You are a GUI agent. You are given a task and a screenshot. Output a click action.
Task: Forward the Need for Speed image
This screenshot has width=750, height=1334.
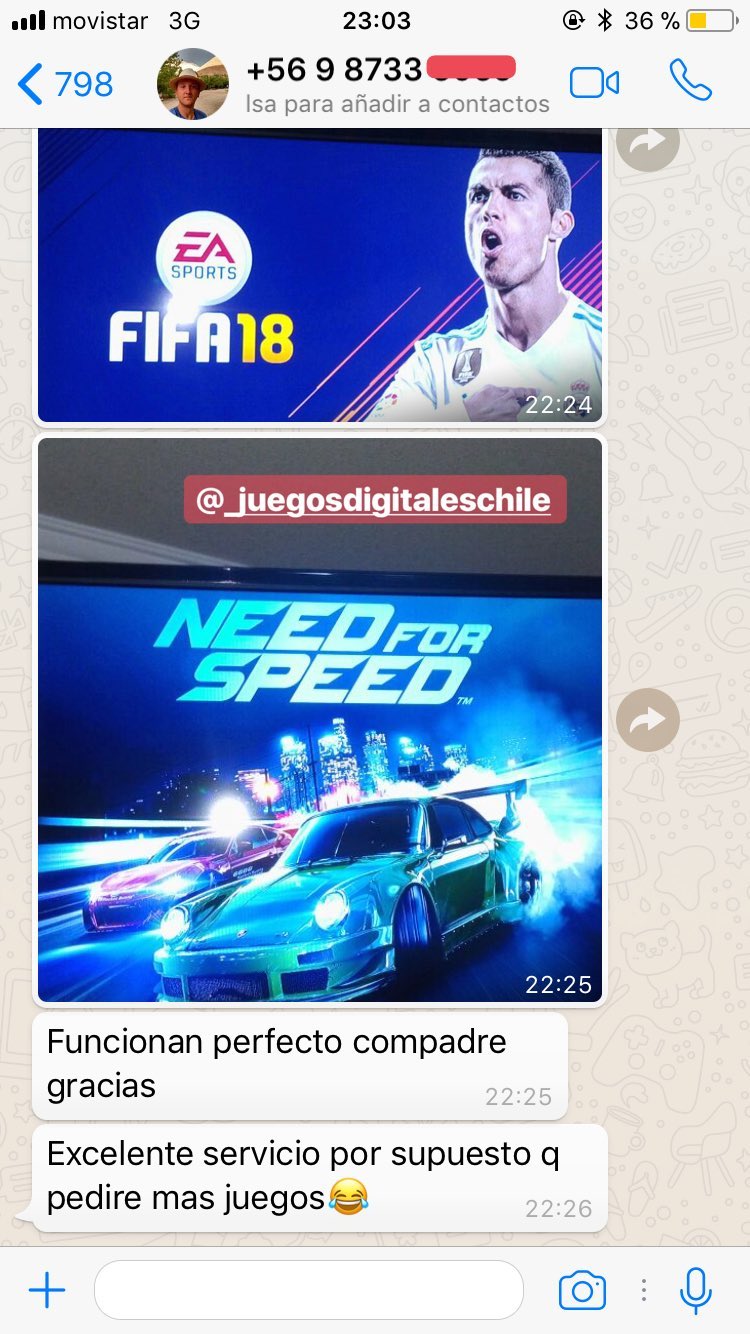(x=647, y=720)
